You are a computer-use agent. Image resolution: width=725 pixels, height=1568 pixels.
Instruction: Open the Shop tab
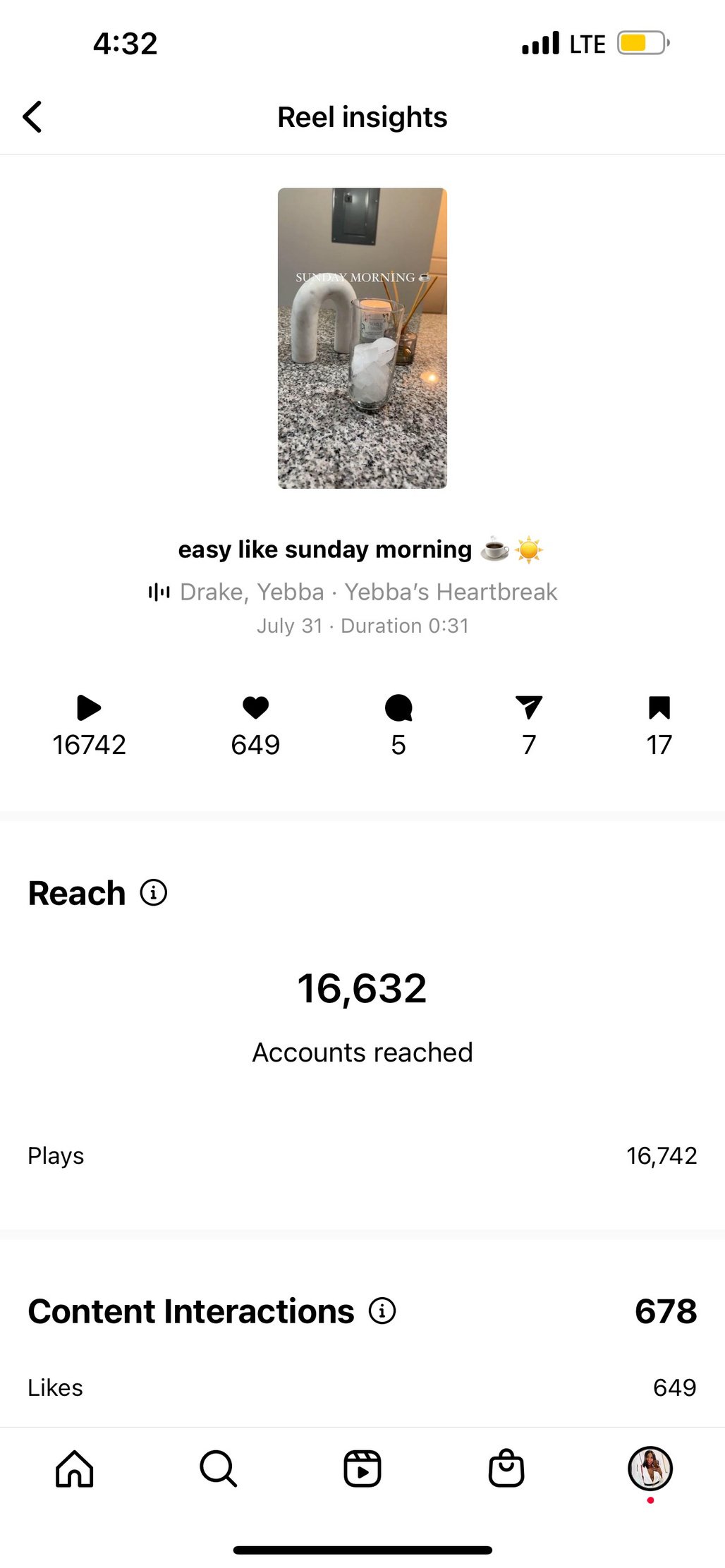click(506, 1469)
